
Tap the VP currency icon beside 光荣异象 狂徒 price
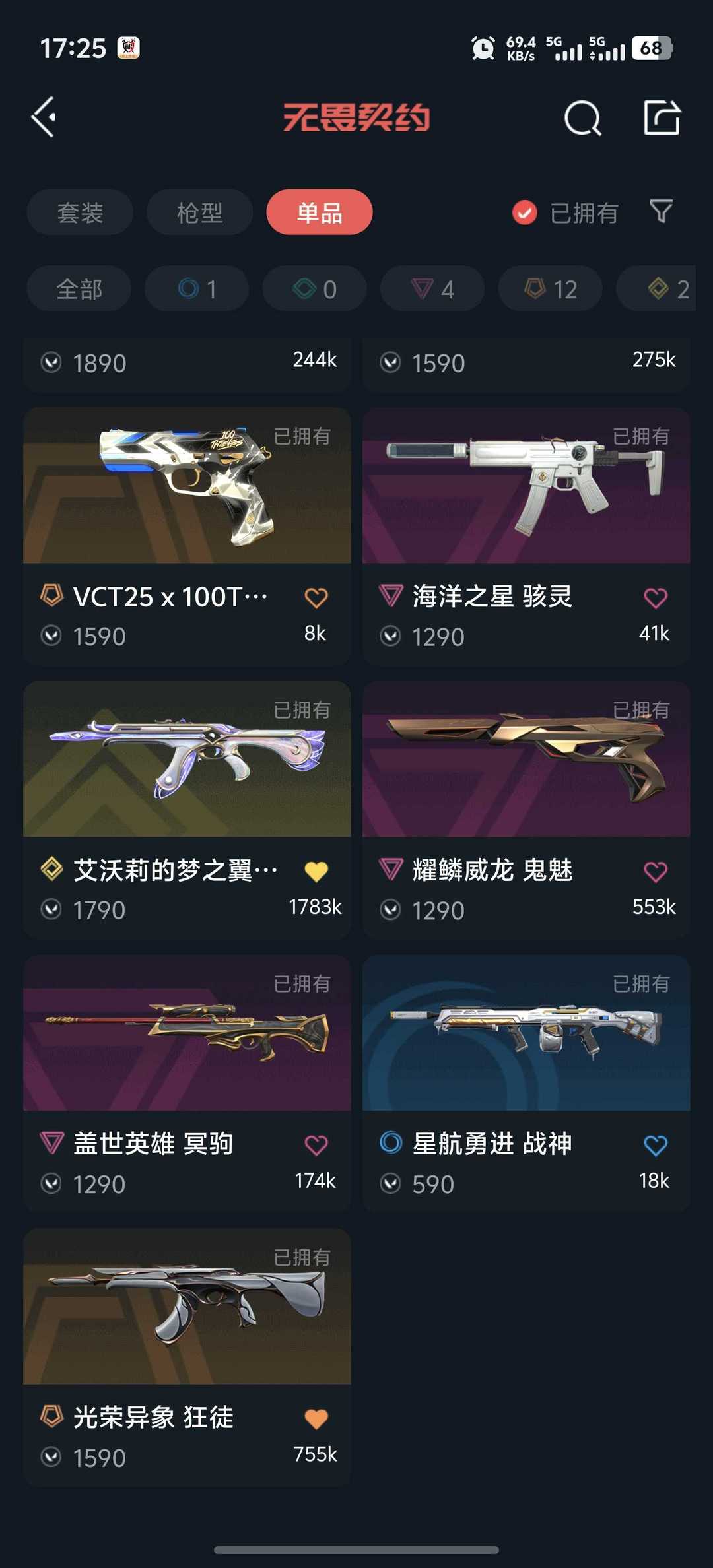tap(50, 1457)
